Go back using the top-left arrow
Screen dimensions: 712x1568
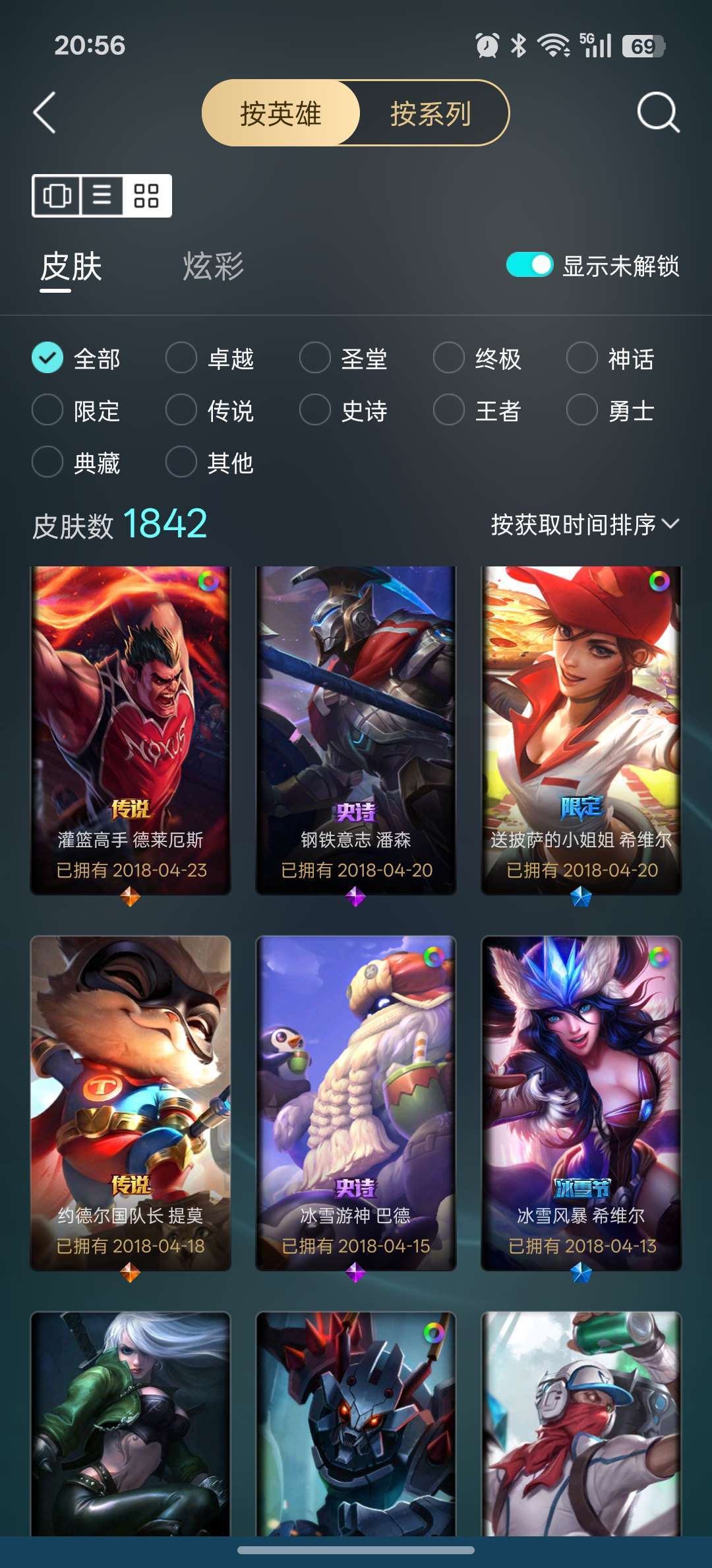tap(44, 113)
